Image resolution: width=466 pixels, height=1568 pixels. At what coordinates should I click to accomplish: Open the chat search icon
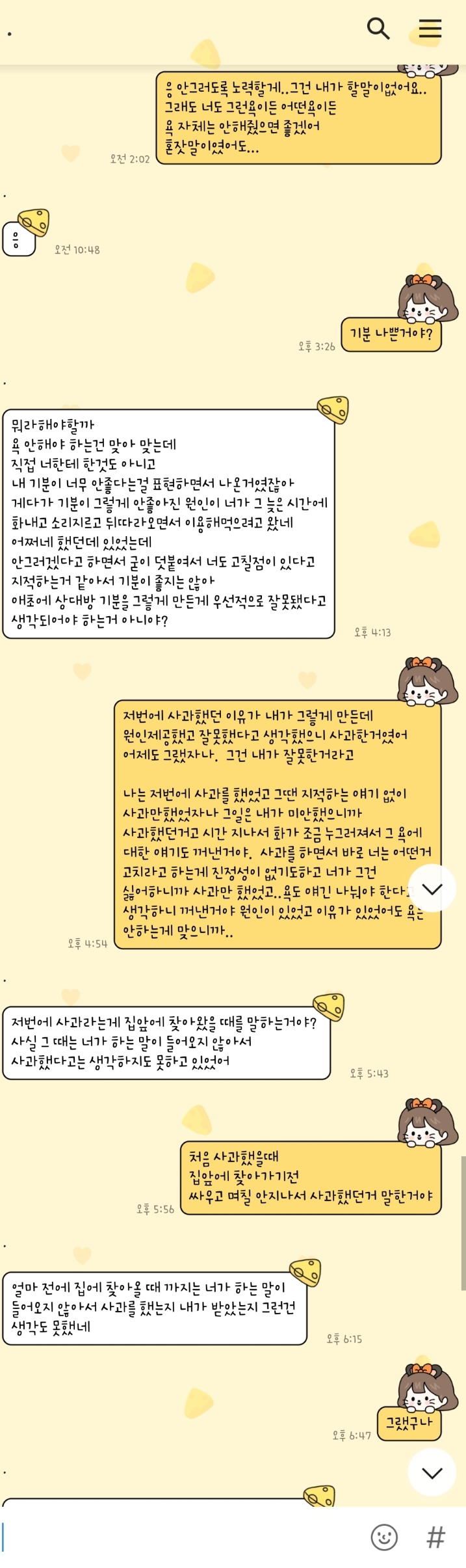pos(378,29)
